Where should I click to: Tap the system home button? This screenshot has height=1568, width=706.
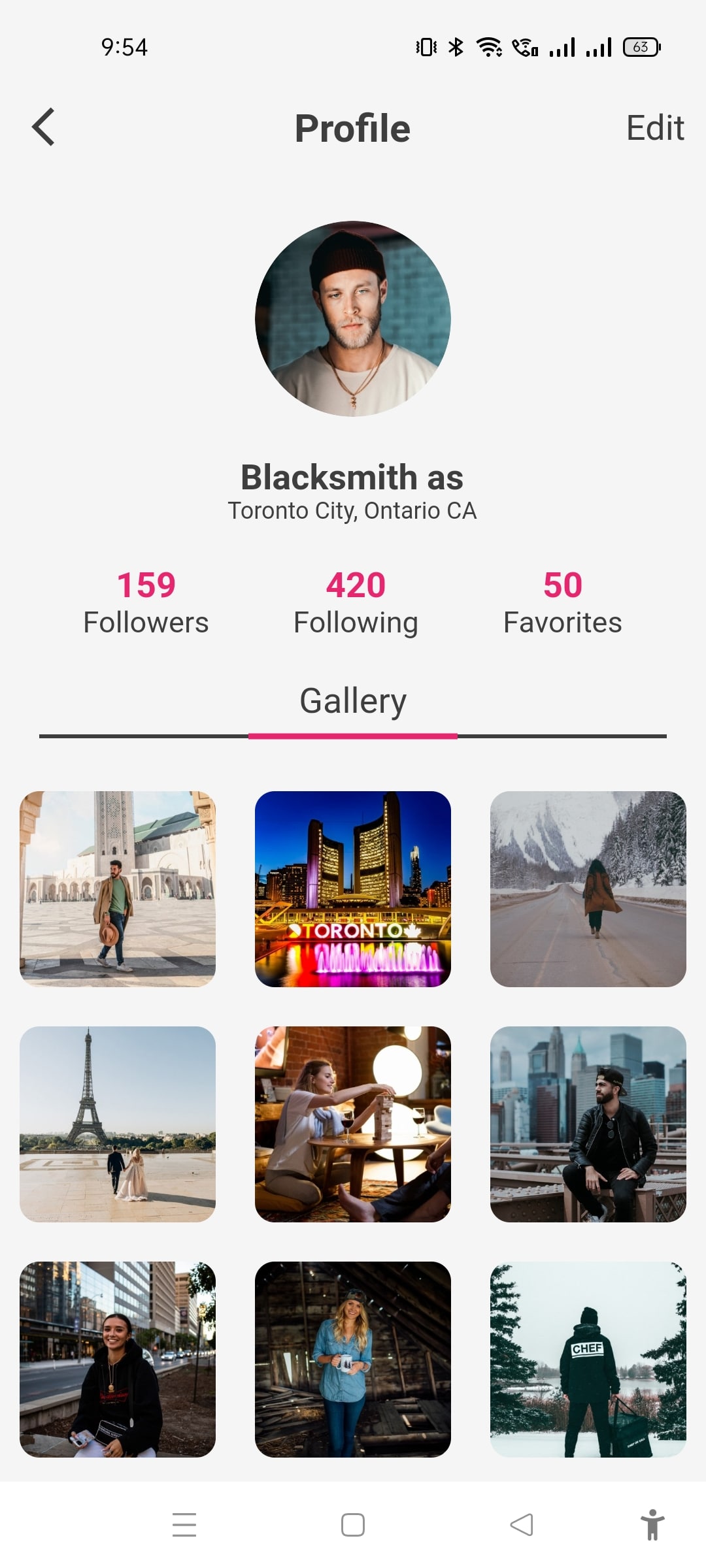click(353, 1525)
